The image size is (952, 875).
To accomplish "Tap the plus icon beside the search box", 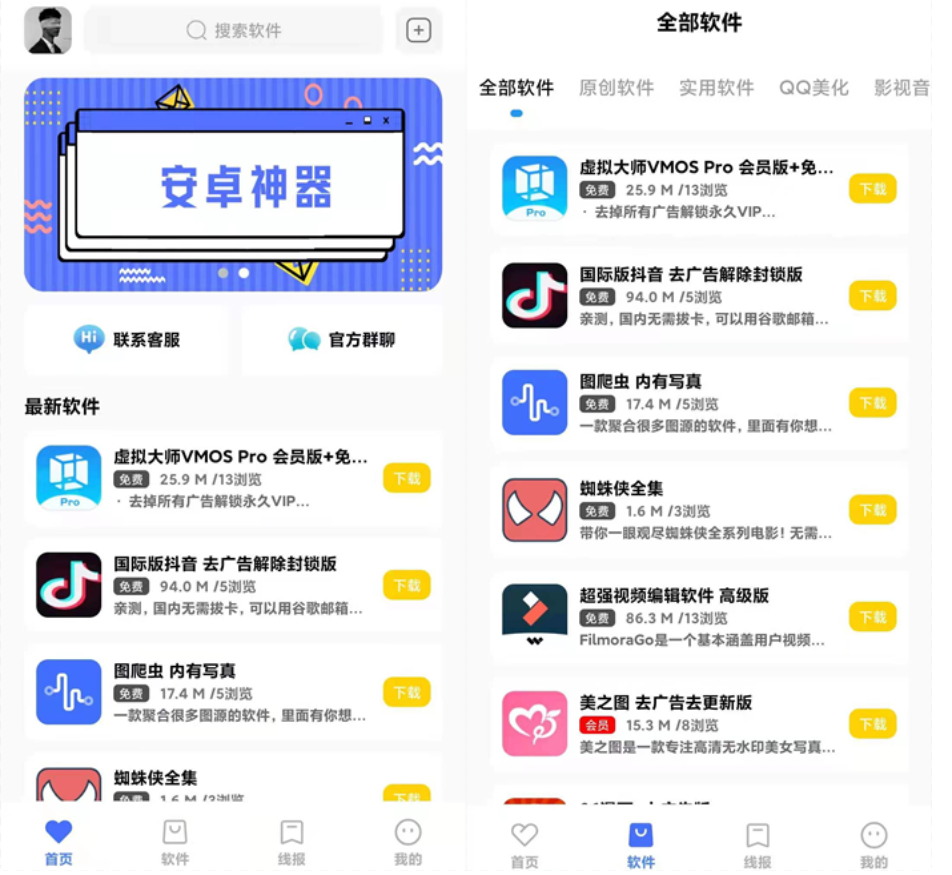I will pos(418,31).
